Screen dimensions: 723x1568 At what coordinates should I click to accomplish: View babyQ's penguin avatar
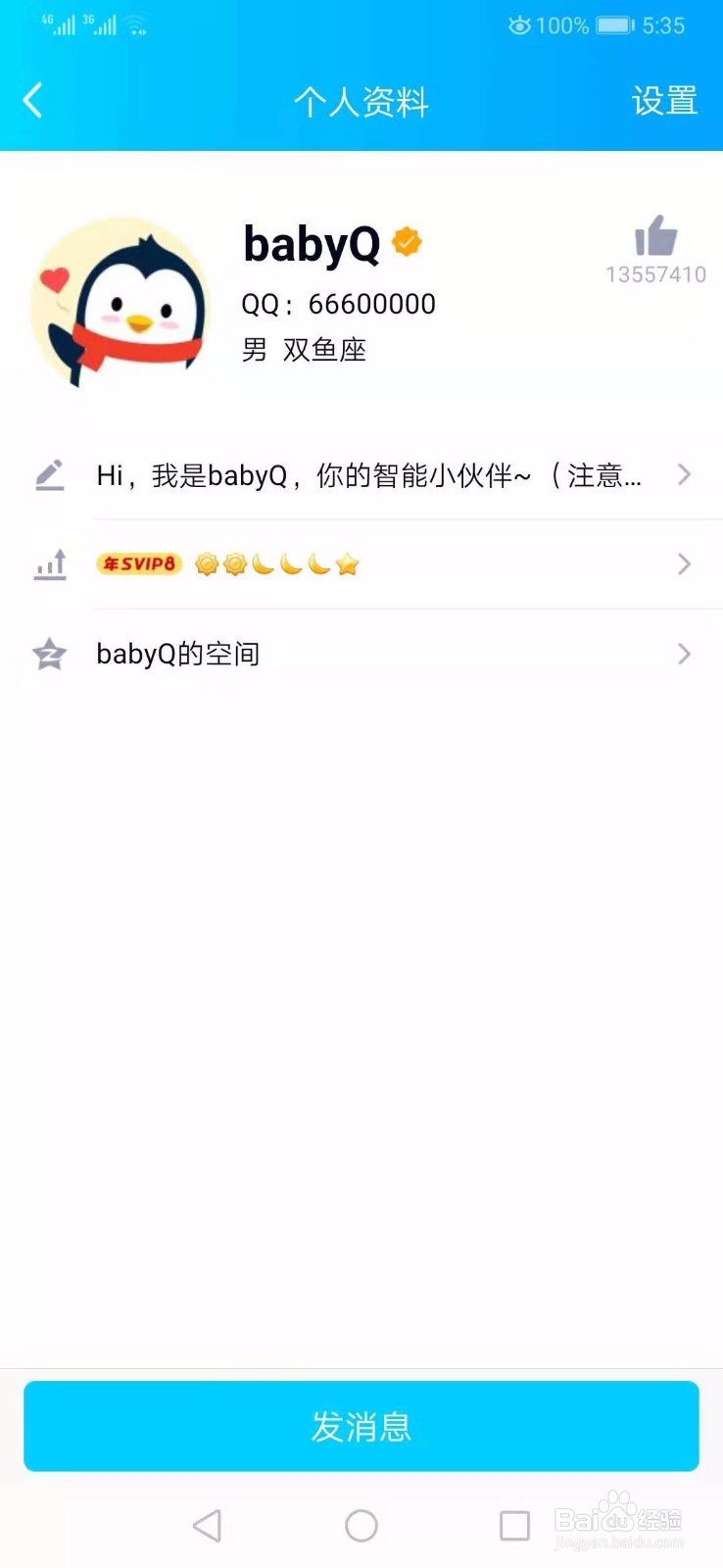click(120, 302)
